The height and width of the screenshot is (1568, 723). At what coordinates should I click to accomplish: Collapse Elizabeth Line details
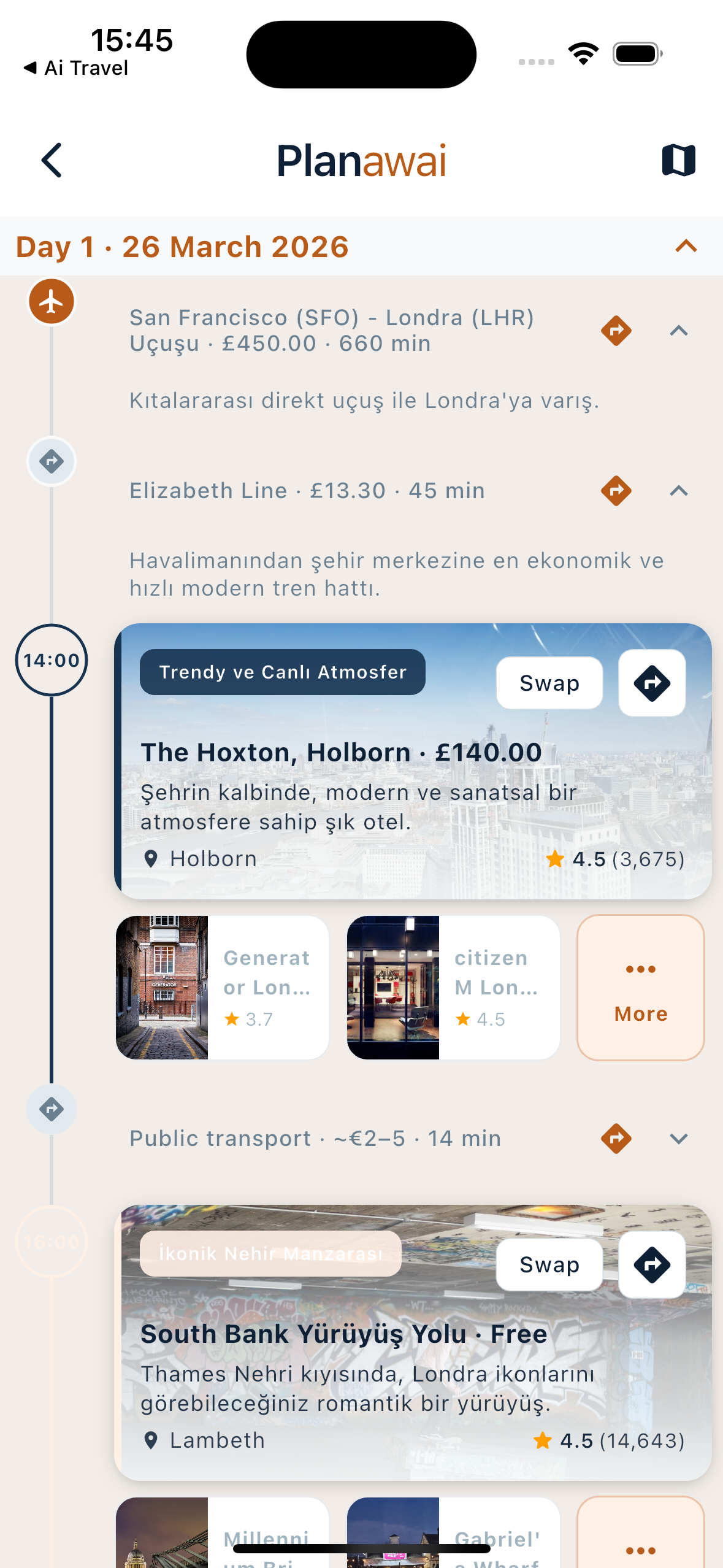(x=678, y=491)
